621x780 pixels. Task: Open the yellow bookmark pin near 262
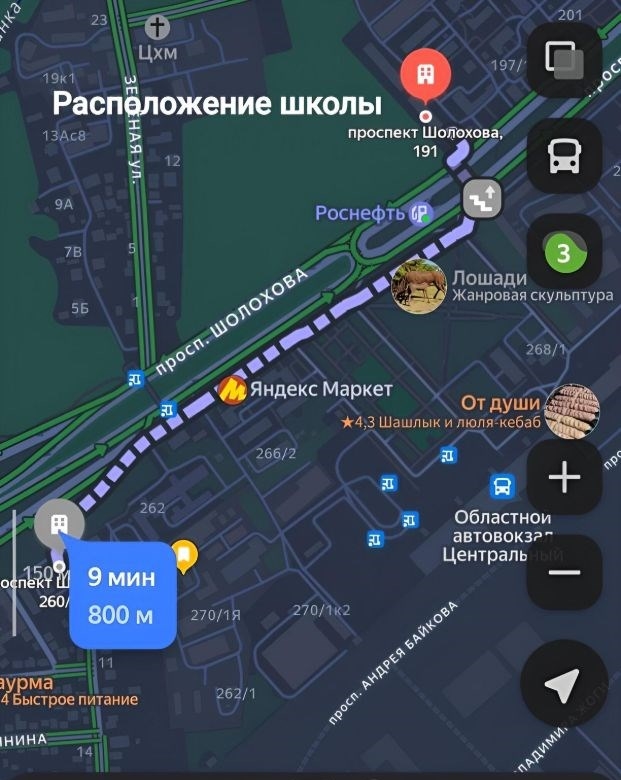coord(184,553)
